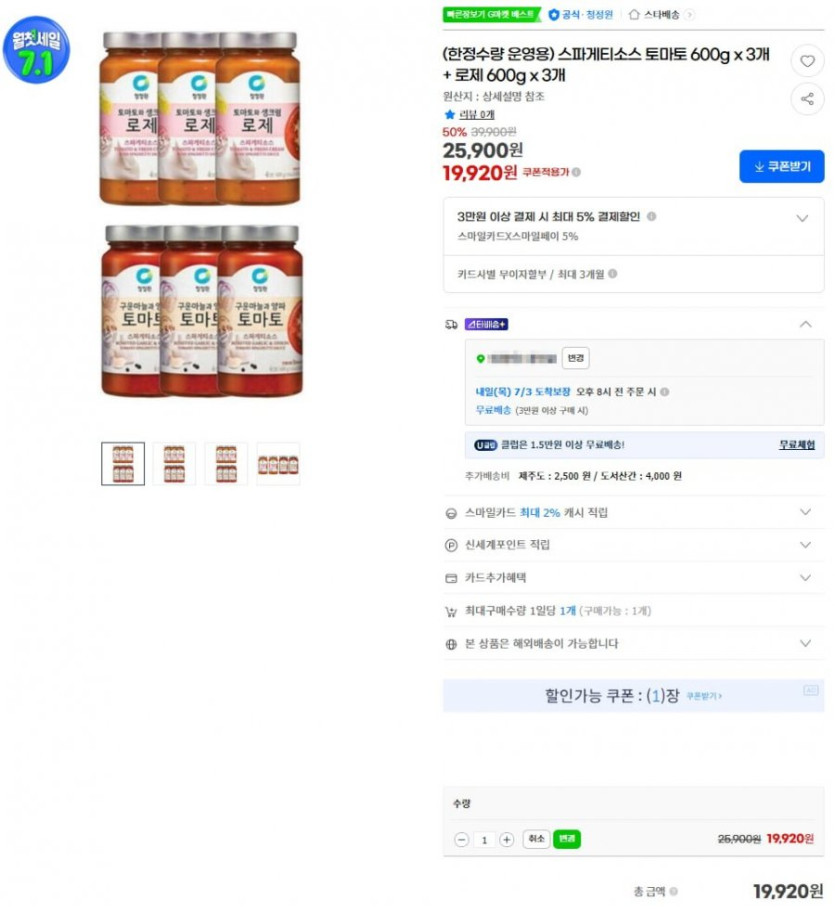This screenshot has height=913, width=835.
Task: Change delivery address with 변경 button
Action: (x=575, y=358)
